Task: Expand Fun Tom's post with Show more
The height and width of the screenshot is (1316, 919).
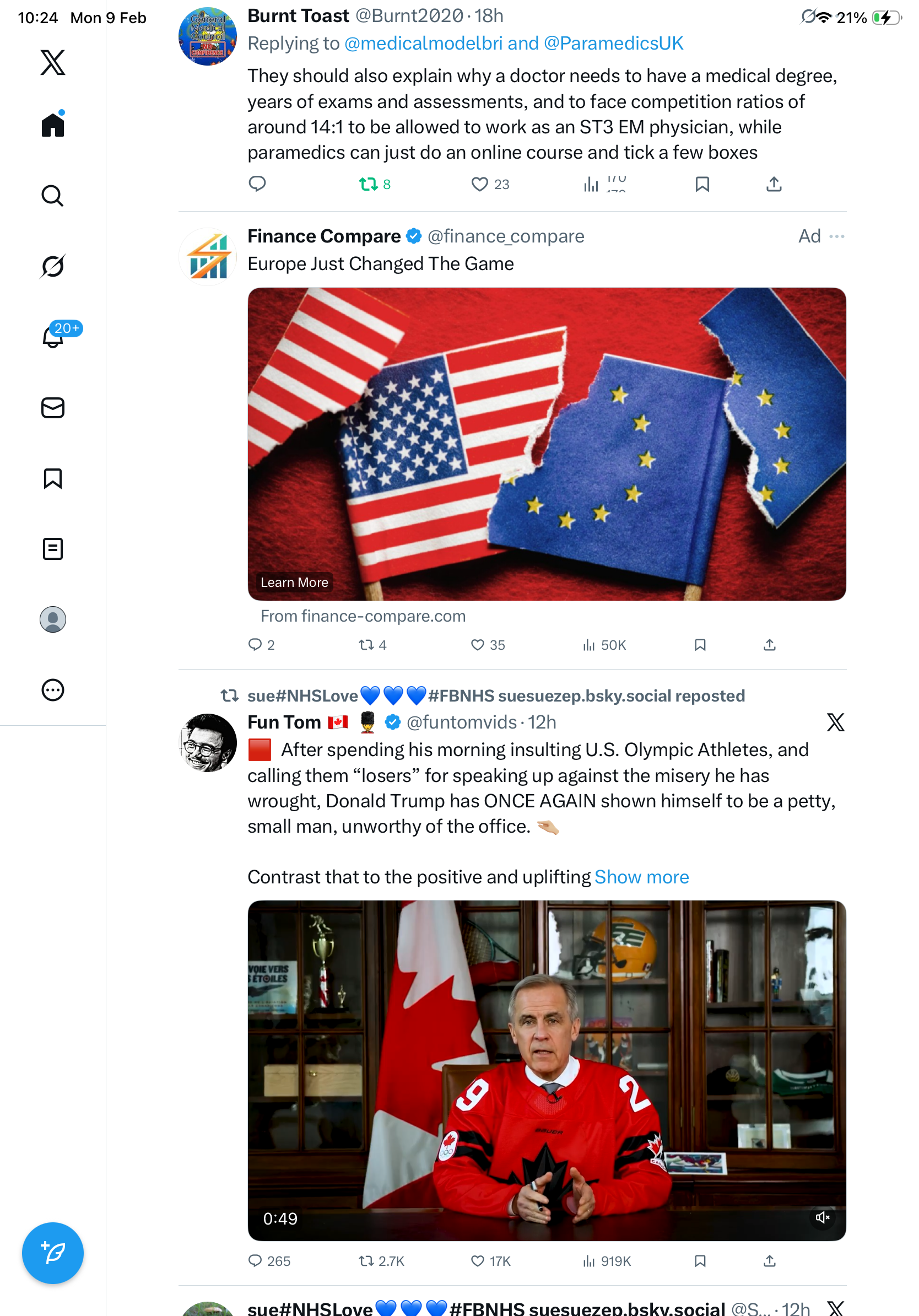Action: coord(641,876)
